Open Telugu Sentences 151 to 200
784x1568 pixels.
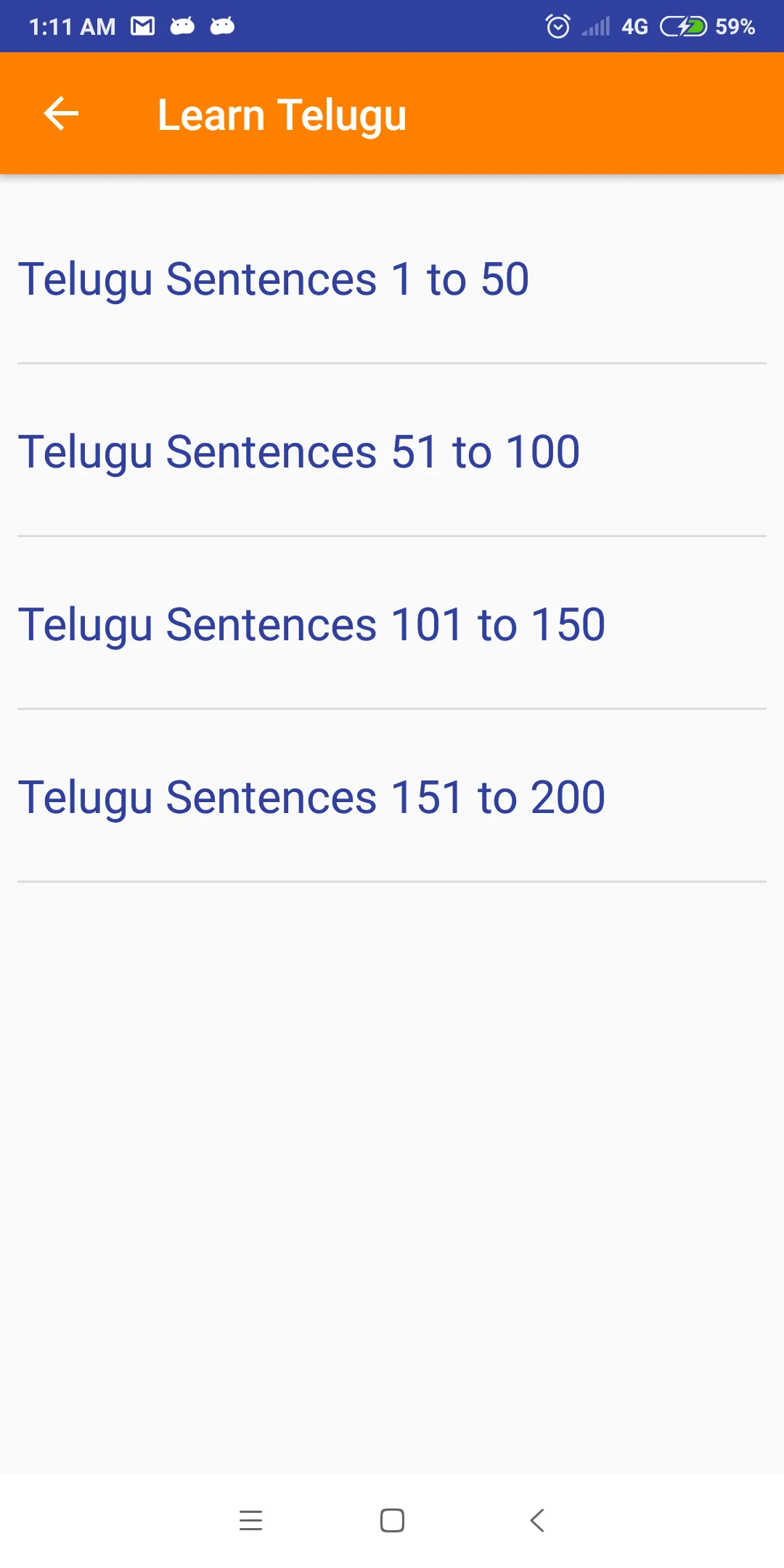311,796
